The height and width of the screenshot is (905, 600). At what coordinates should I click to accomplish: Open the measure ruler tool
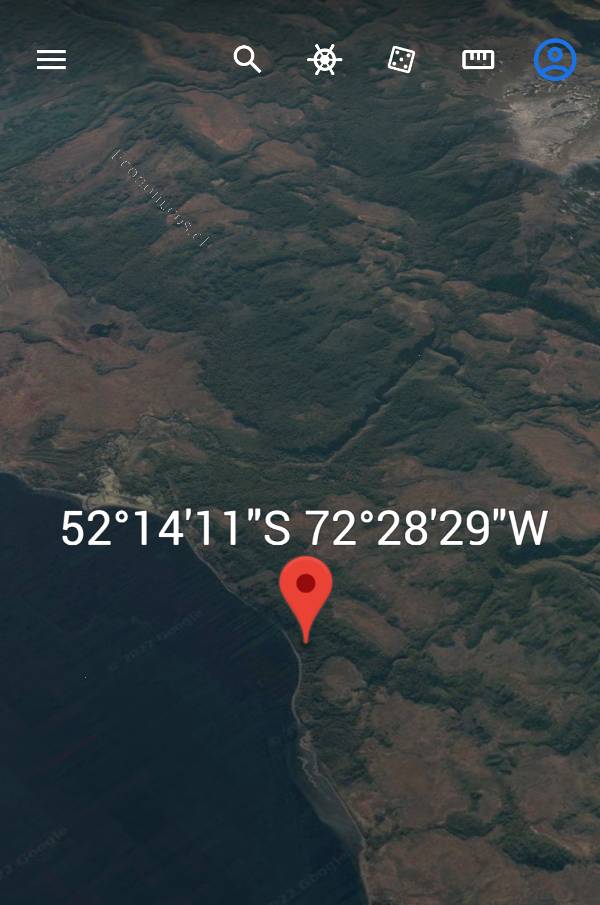point(478,60)
